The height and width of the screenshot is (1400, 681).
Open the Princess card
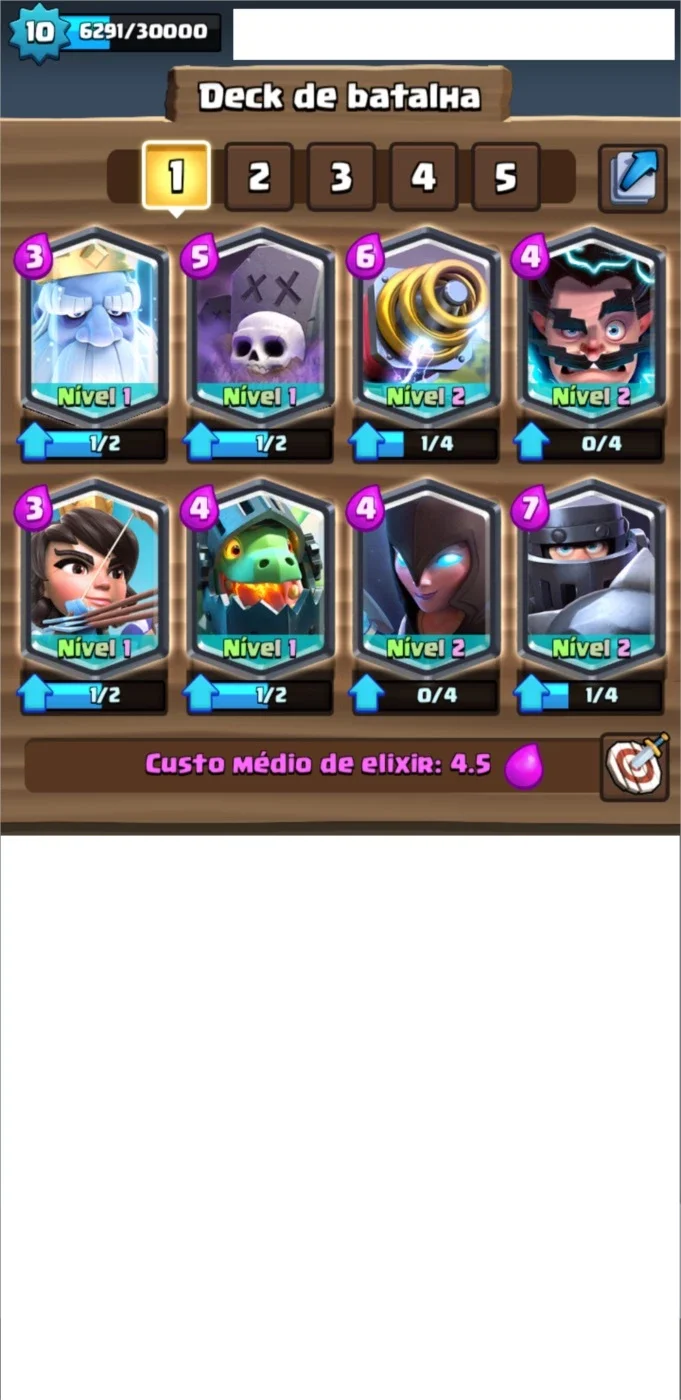click(x=94, y=580)
